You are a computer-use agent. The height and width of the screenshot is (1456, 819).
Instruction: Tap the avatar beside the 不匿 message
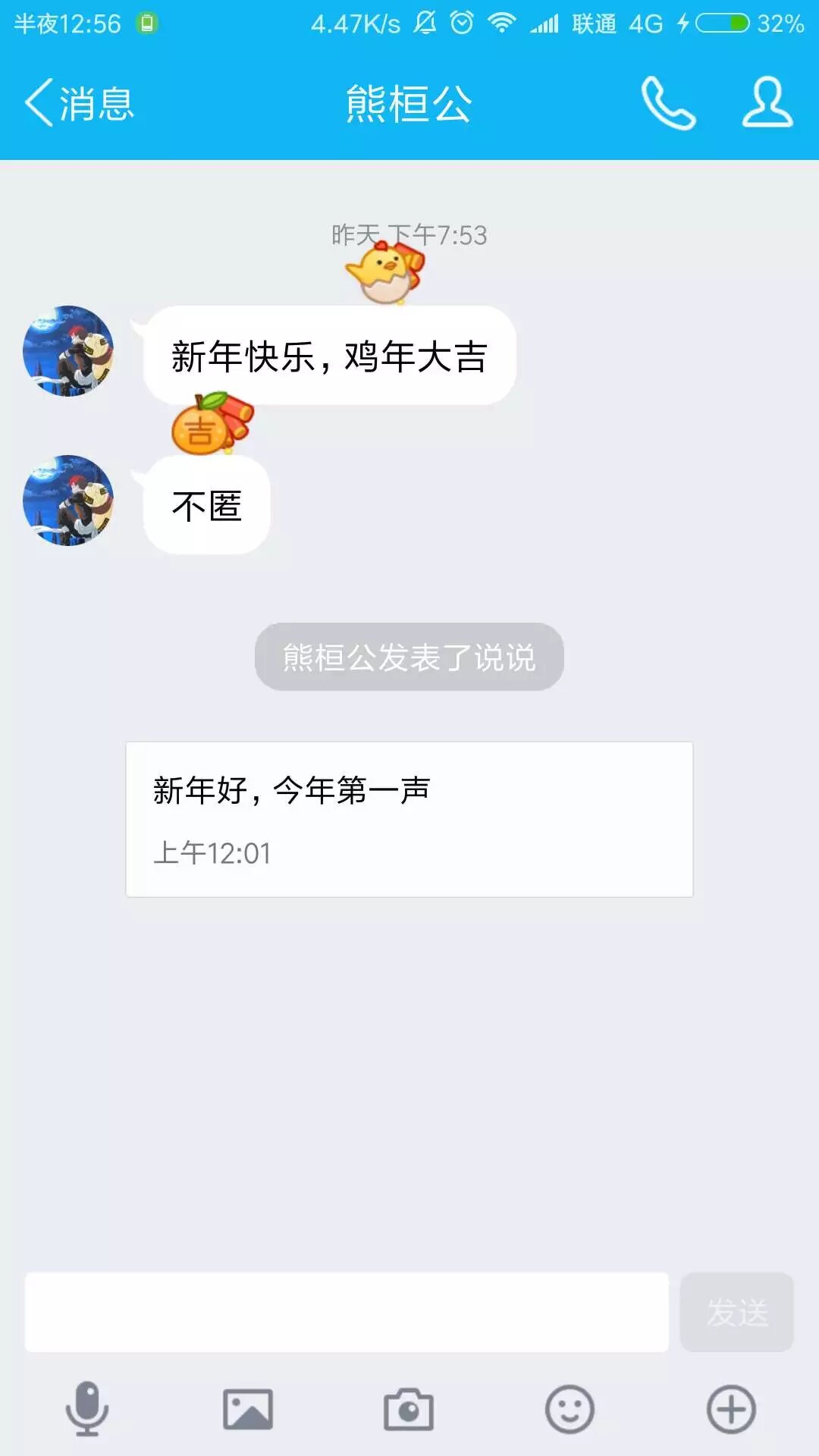click(x=68, y=500)
